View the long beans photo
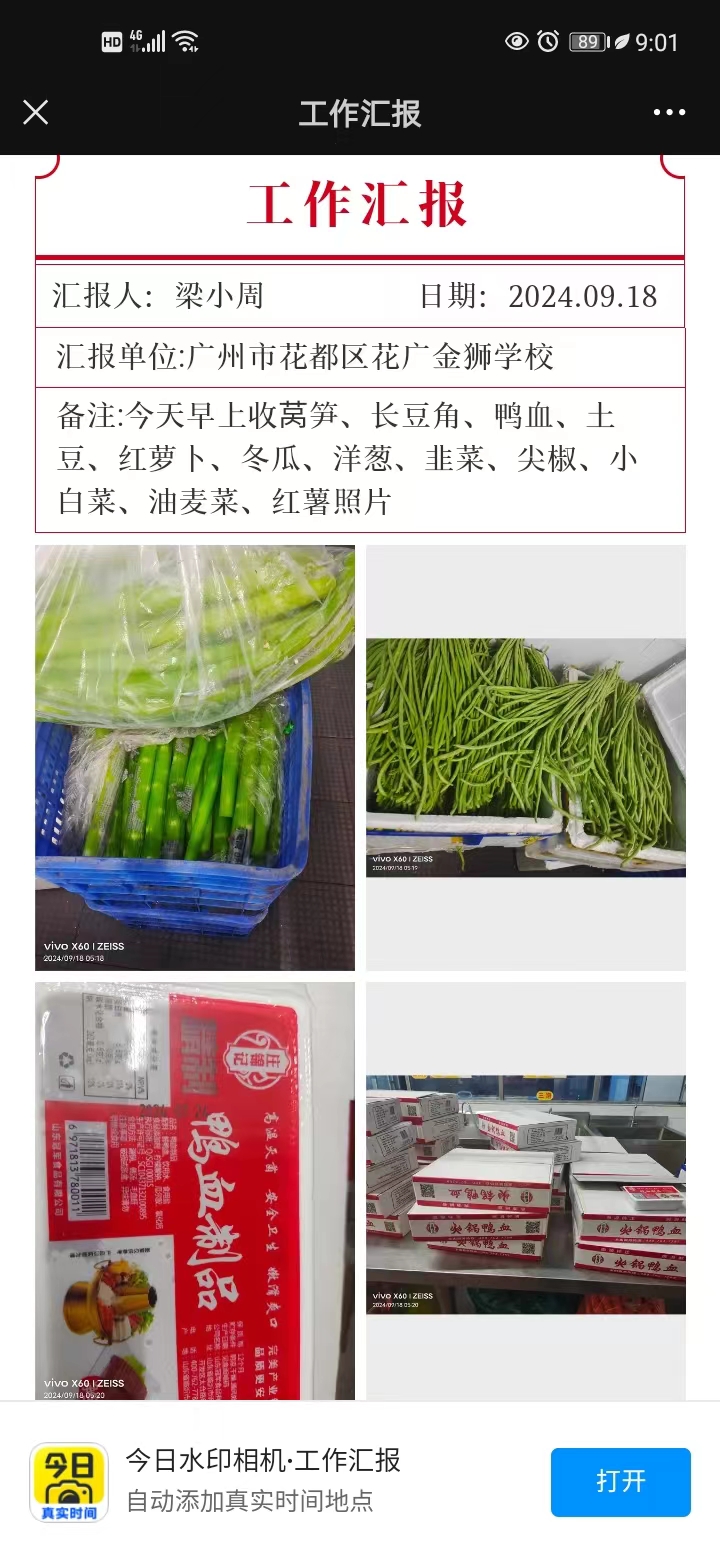Viewport: 720px width, 1560px height. point(525,757)
